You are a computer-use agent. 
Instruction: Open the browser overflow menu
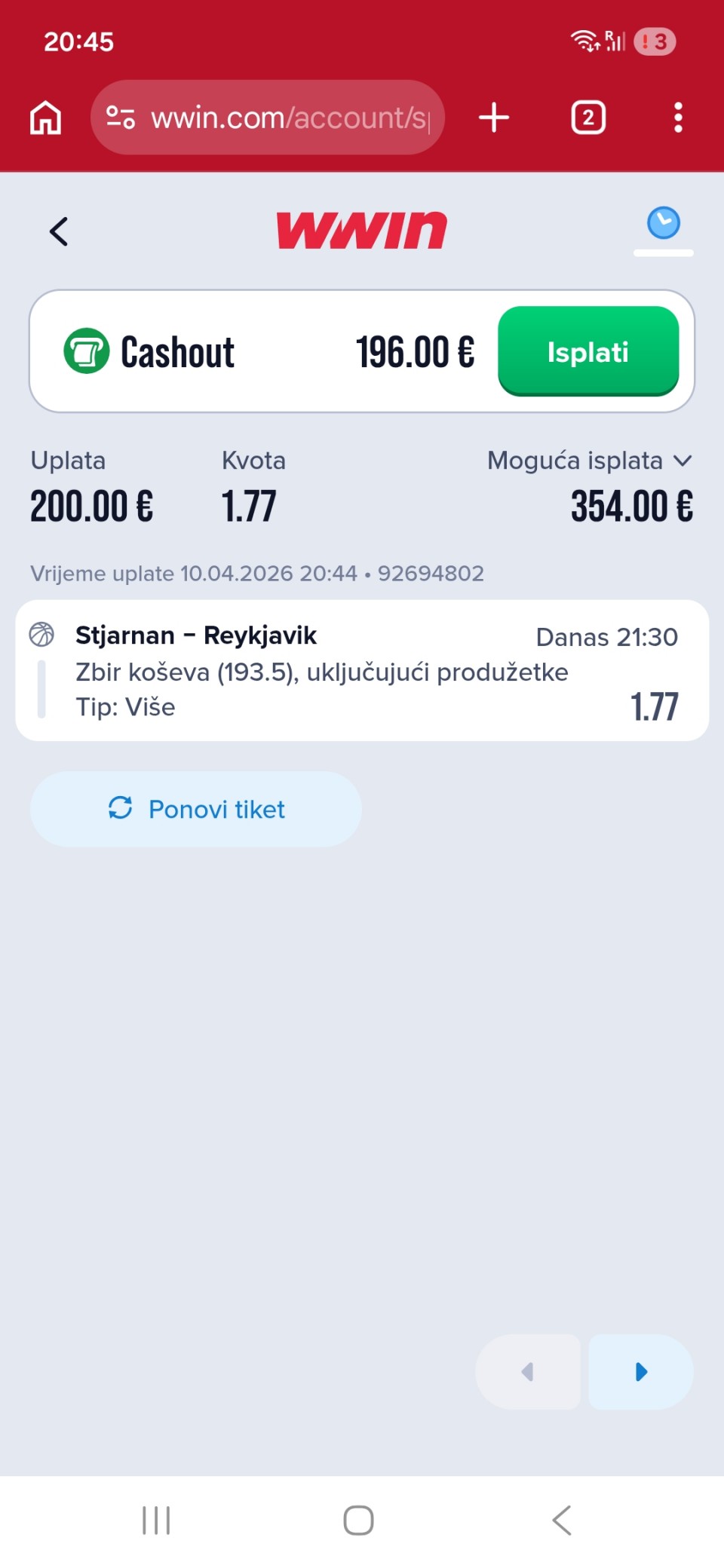pos(678,118)
